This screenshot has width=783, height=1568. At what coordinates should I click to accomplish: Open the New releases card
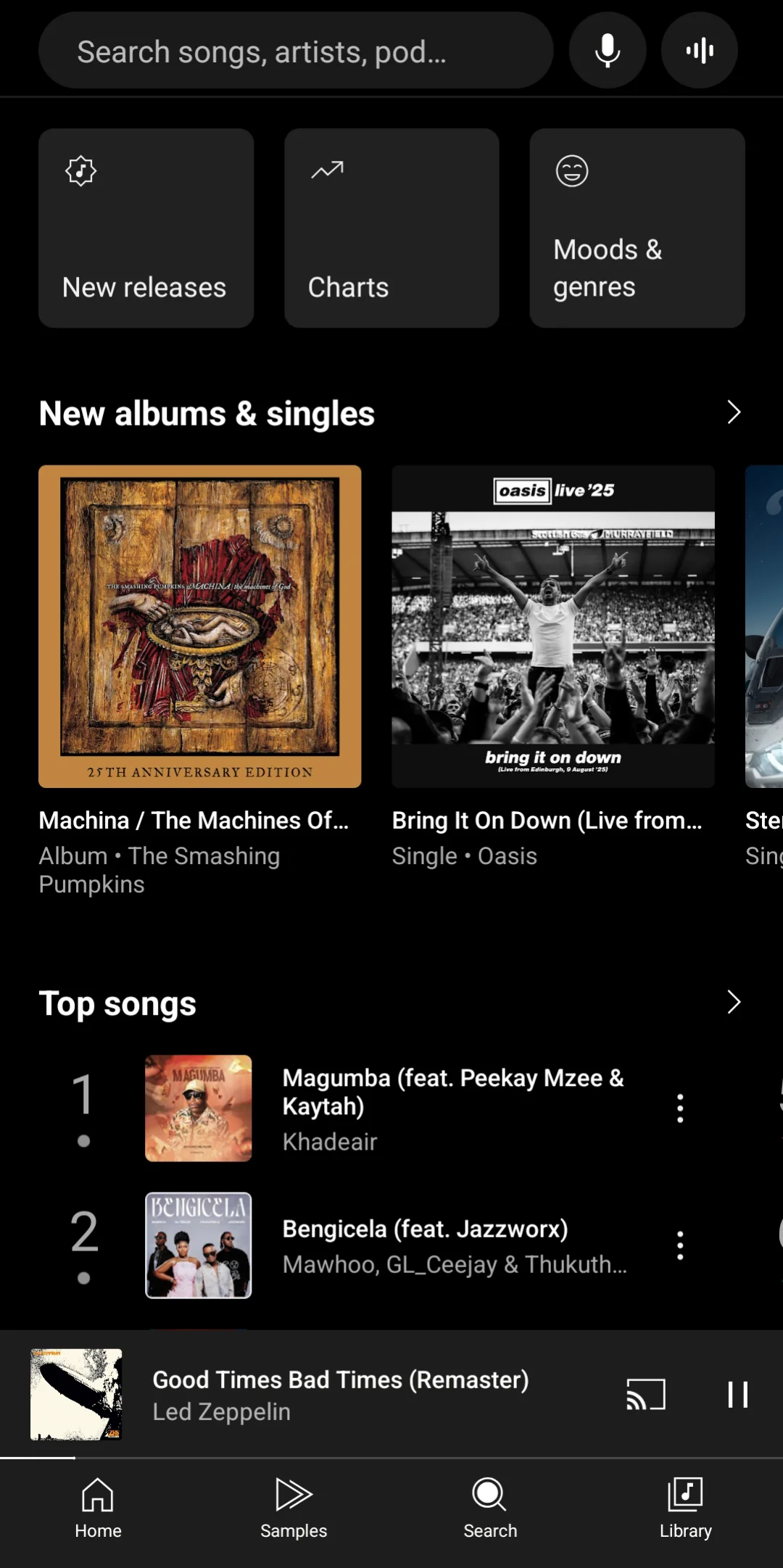[146, 228]
